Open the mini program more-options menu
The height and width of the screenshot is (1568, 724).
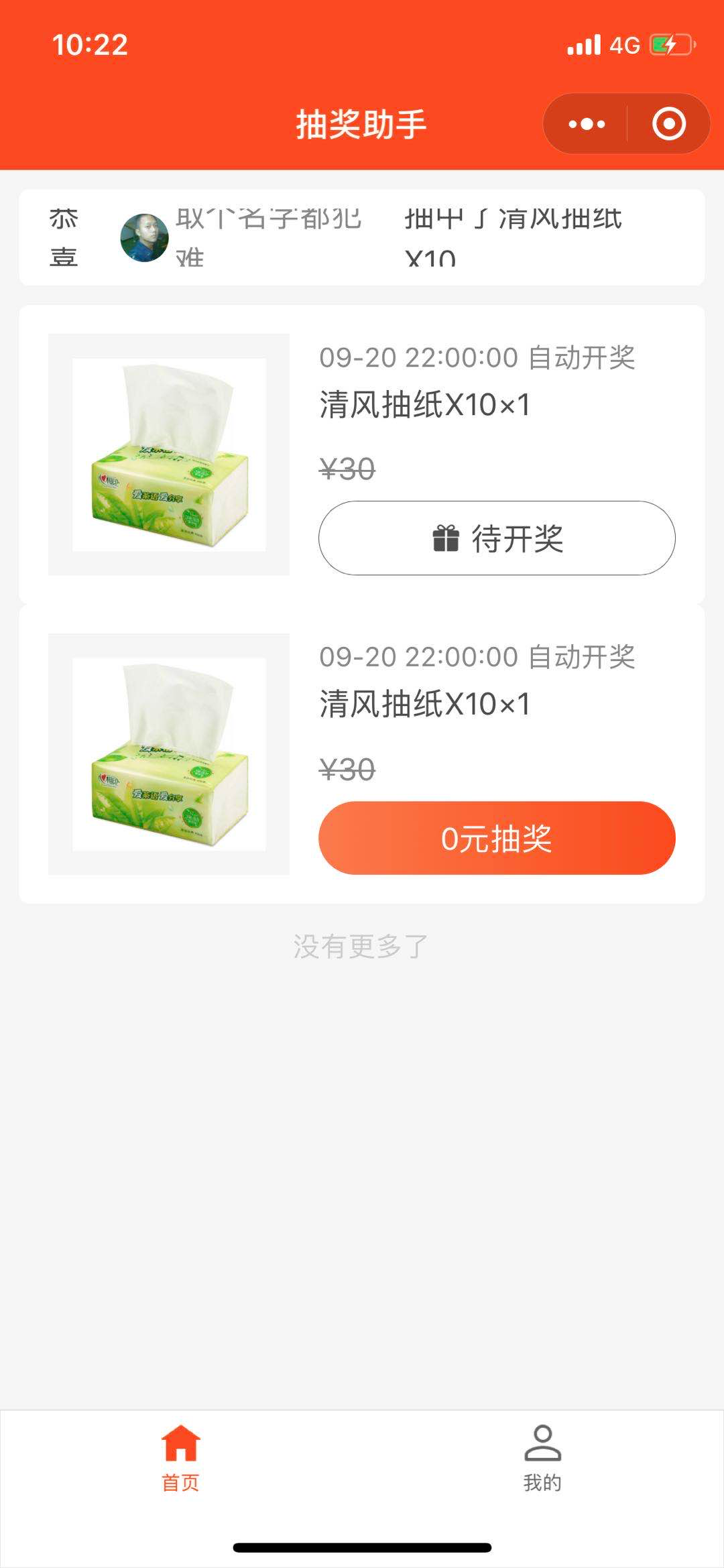(586, 124)
